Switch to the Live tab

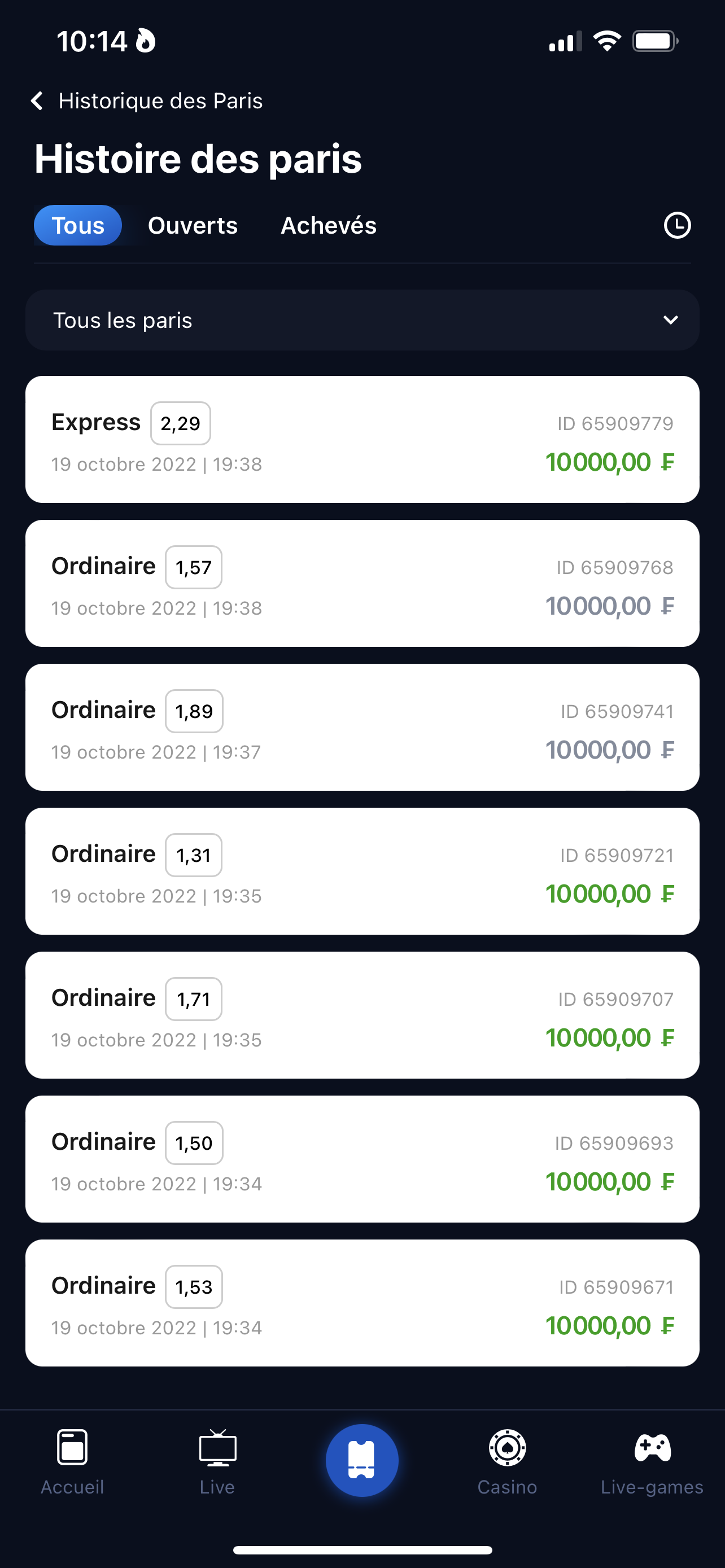pos(217,1462)
